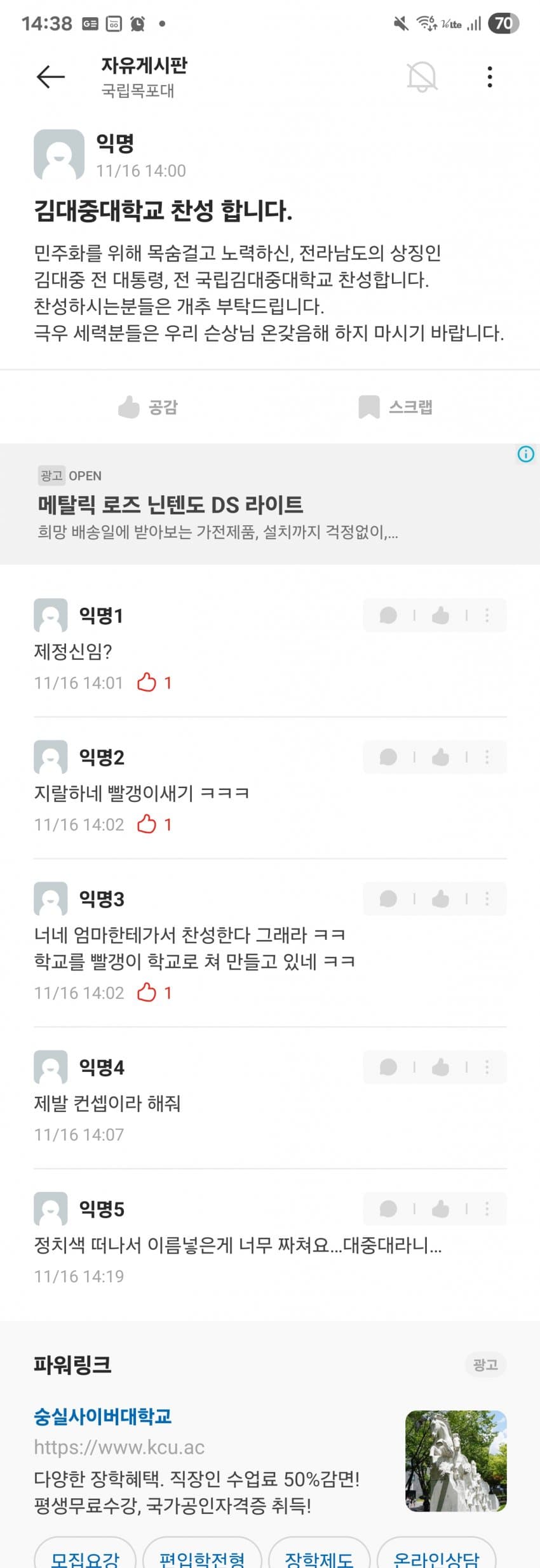Open the overflow menu at top
The image size is (540, 1568).
click(489, 77)
